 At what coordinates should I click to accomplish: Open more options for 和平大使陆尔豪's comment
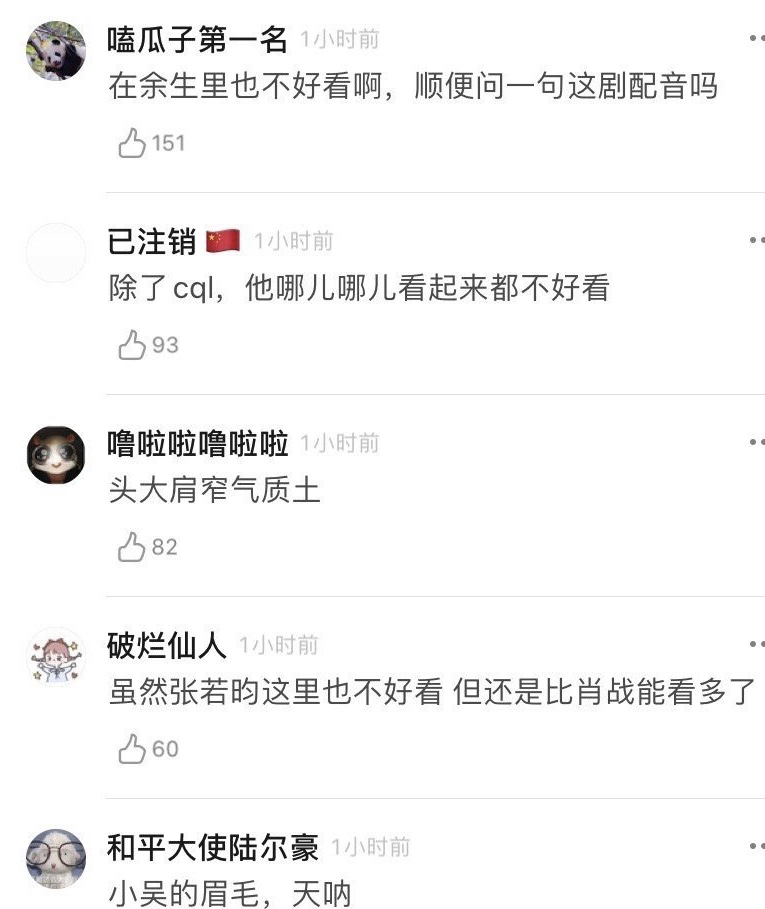point(756,847)
